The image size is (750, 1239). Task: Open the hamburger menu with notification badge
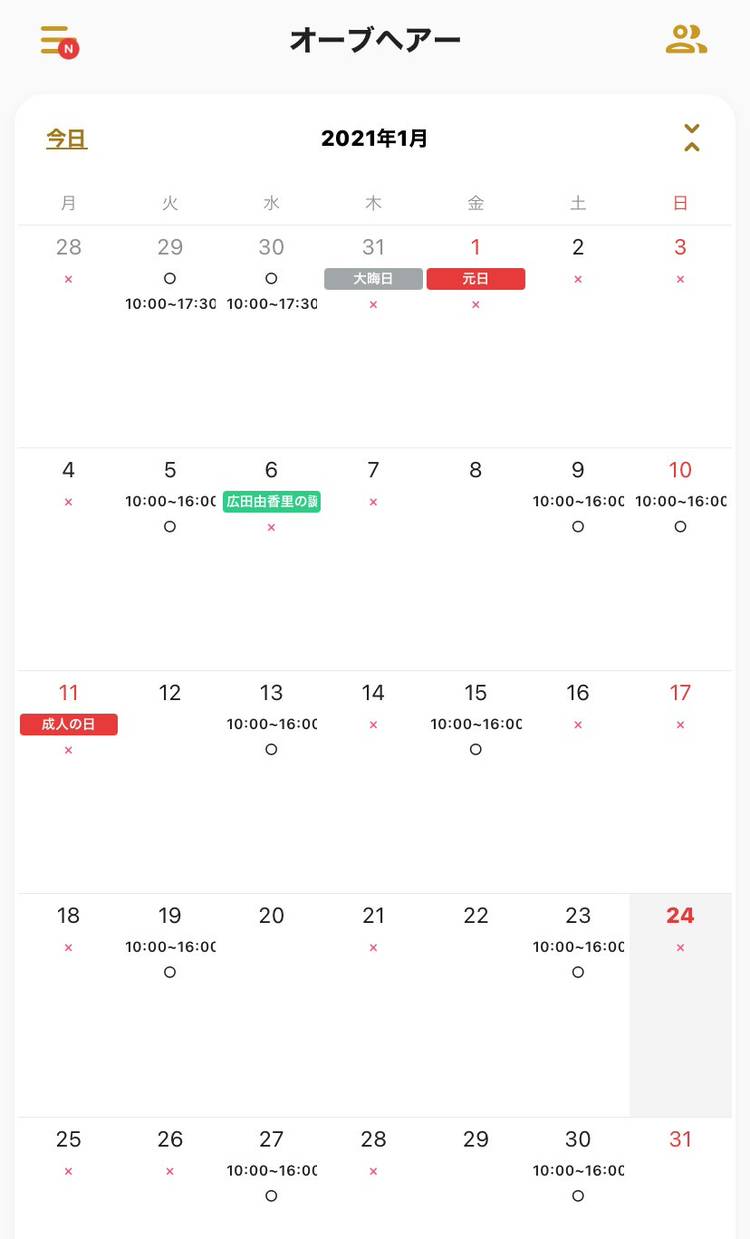(58, 41)
